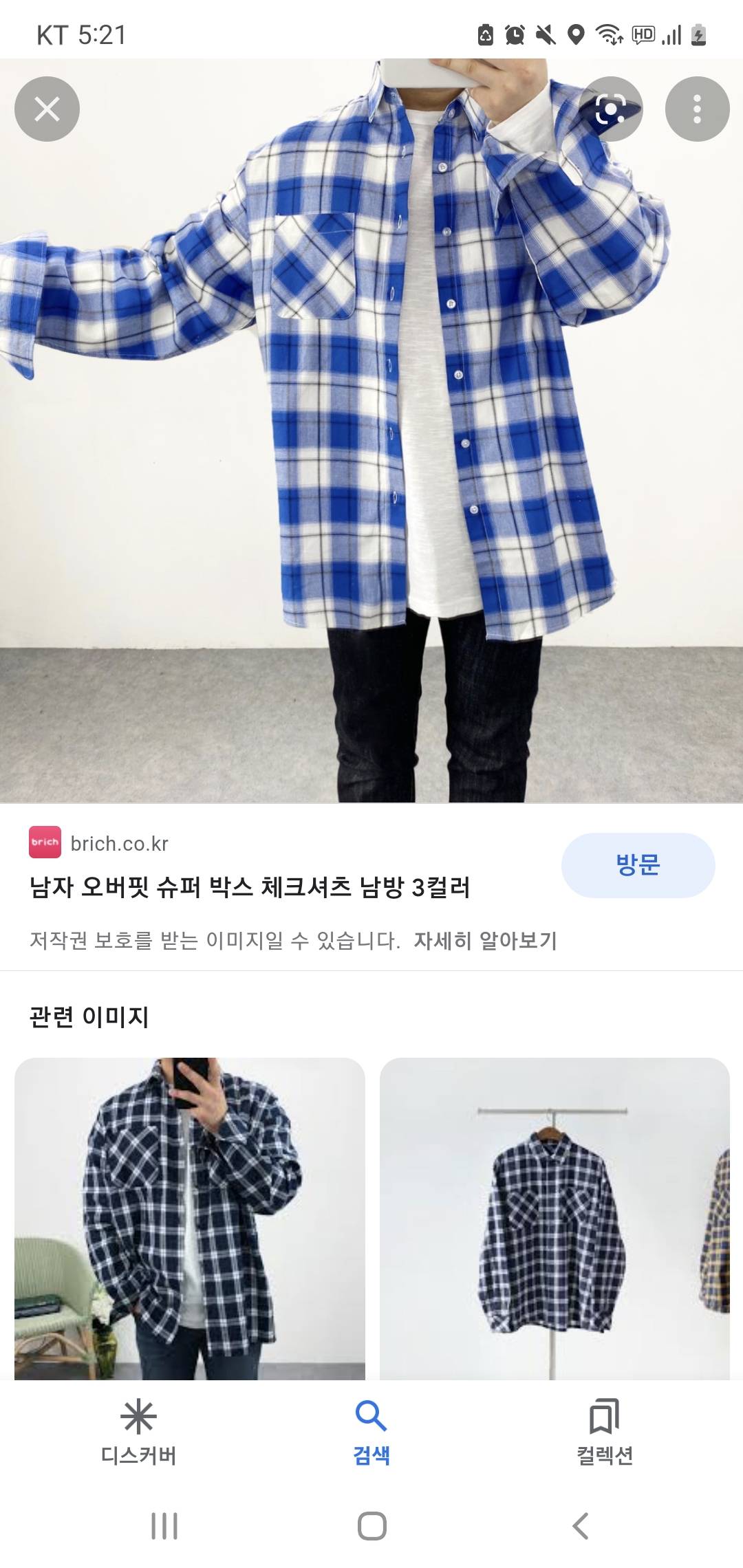Open the navy check shirt selfie image
This screenshot has height=1568, width=743.
[189, 1218]
